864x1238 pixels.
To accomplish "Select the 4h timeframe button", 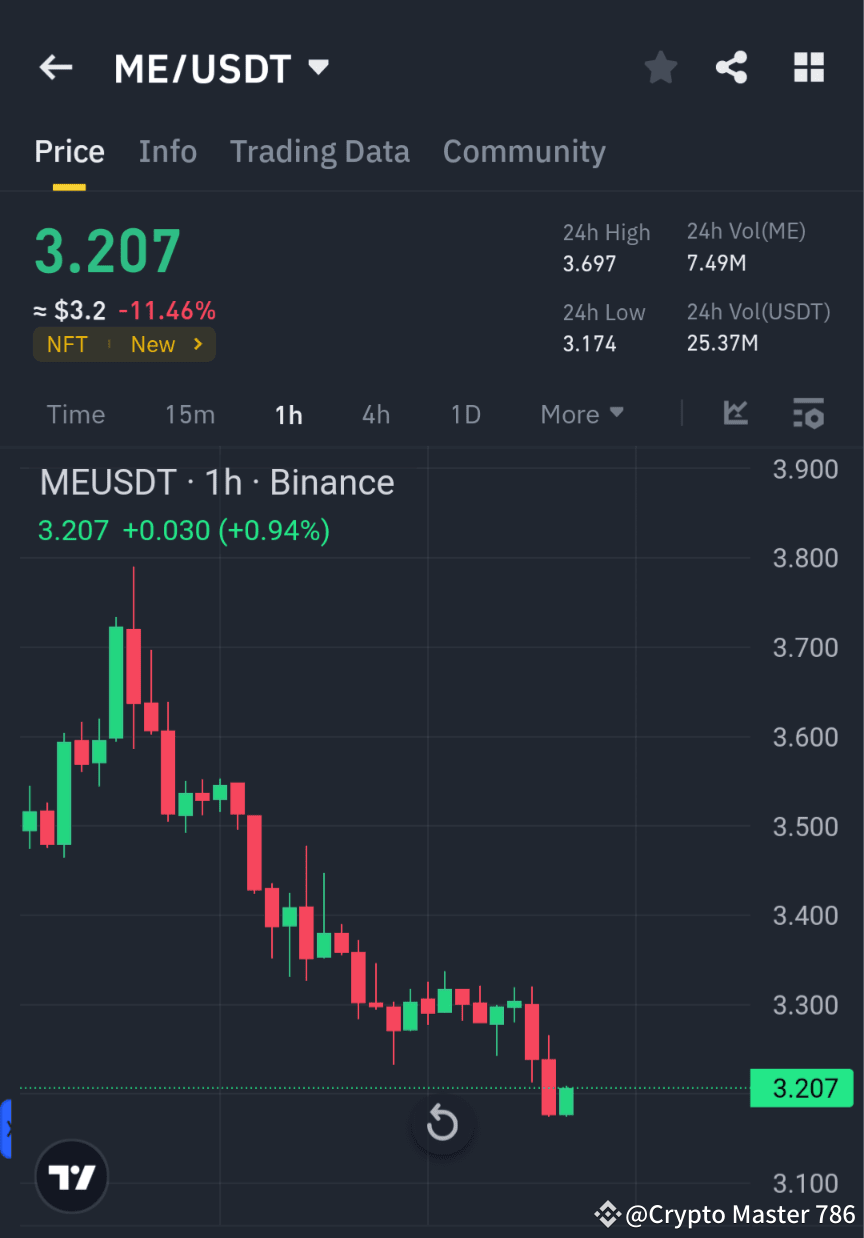I will pos(376,413).
